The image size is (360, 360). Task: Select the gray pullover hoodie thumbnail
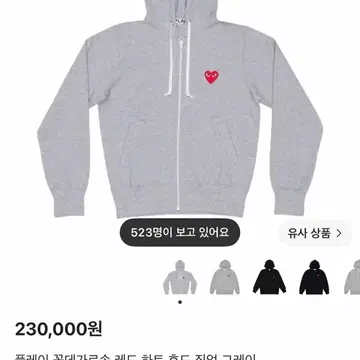(x=225, y=277)
